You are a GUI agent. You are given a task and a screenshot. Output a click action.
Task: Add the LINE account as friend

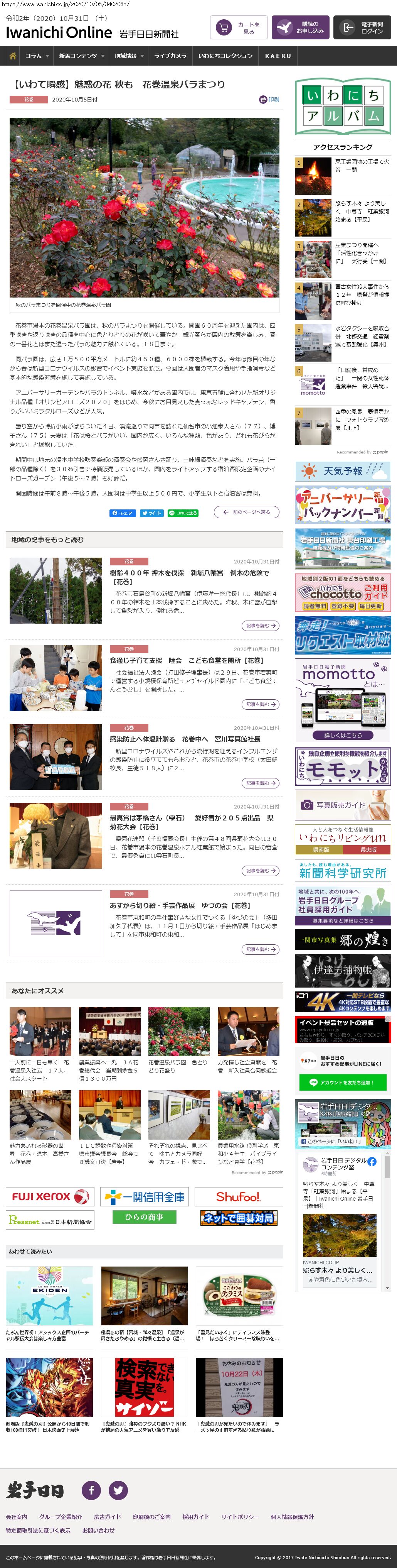pyautogui.click(x=342, y=1082)
